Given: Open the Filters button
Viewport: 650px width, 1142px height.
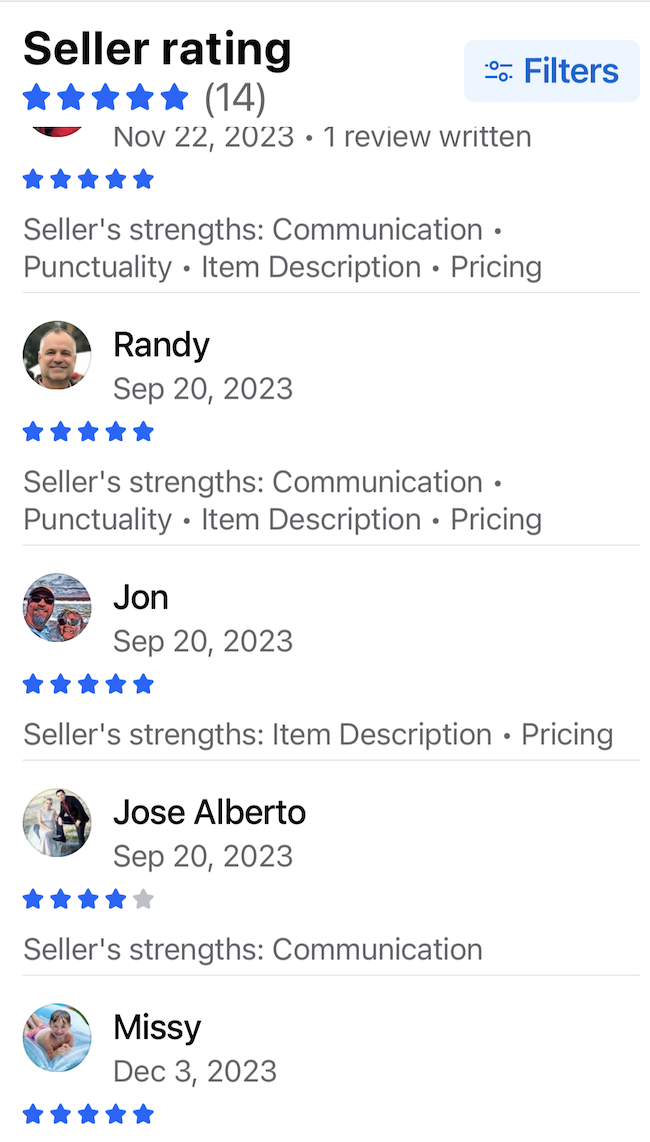Looking at the screenshot, I should [x=552, y=71].
